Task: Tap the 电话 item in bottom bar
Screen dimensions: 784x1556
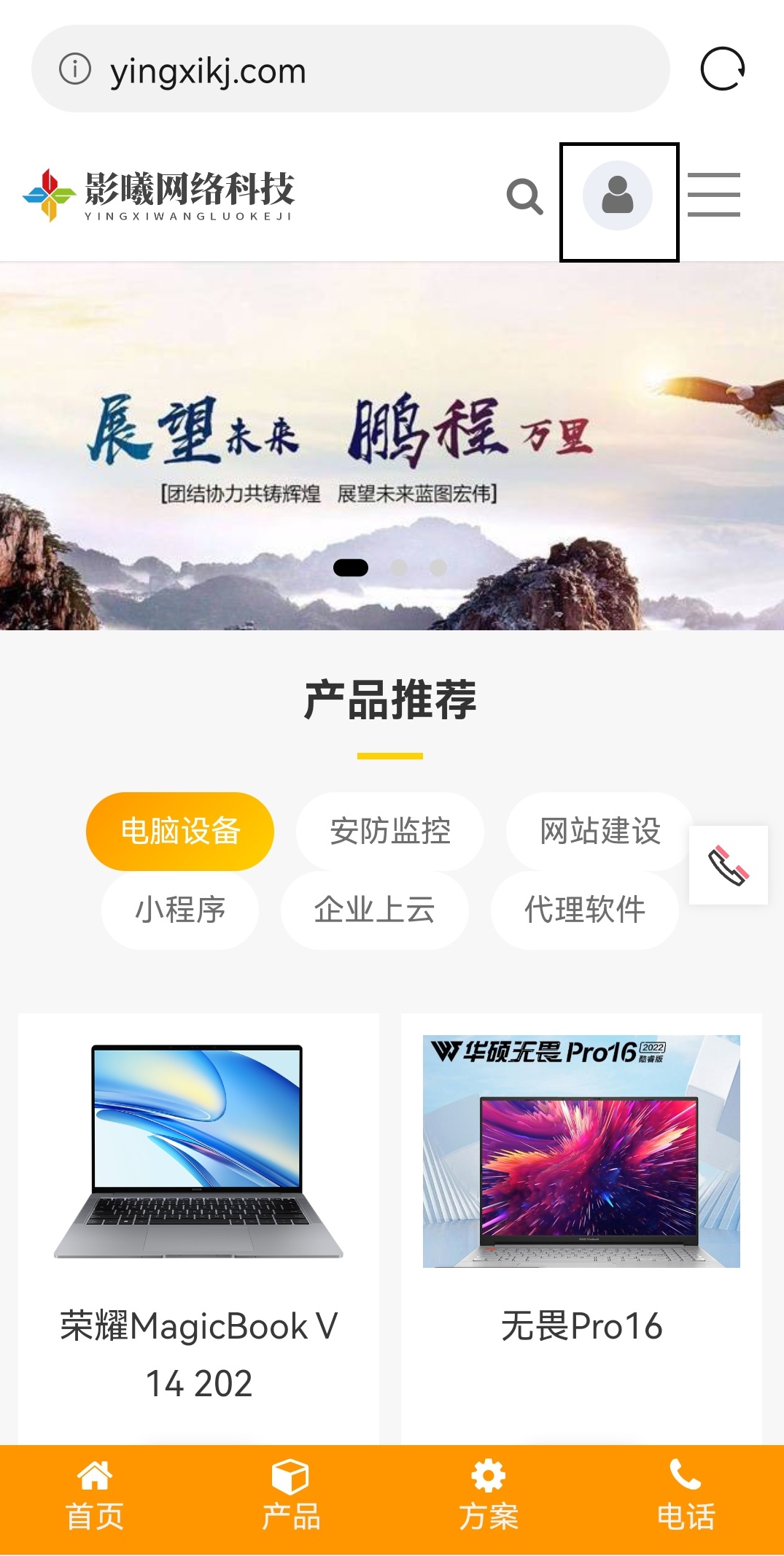Action: (x=686, y=1495)
